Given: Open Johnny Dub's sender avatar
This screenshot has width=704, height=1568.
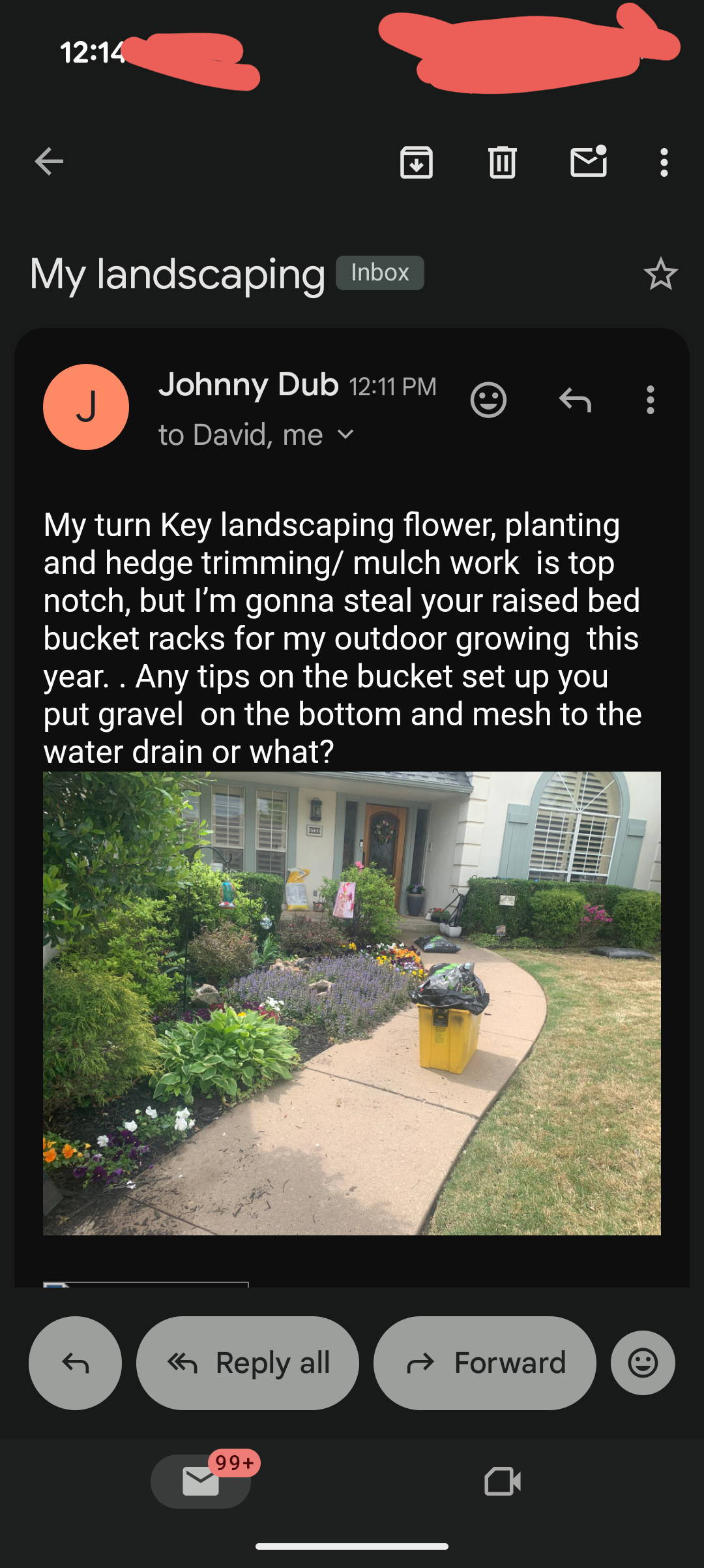Looking at the screenshot, I should [x=86, y=407].
